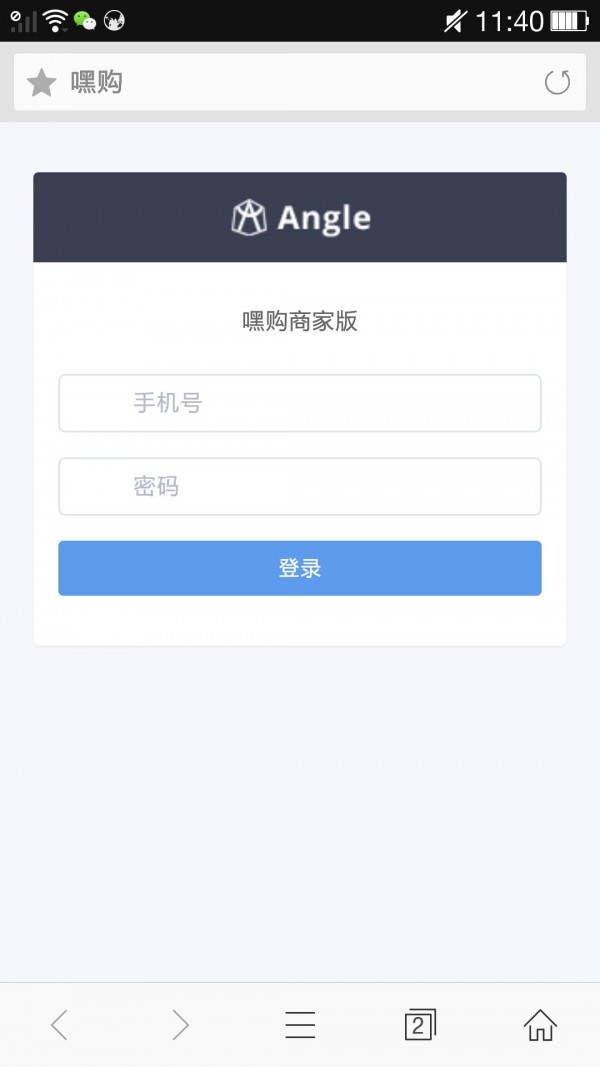Screen dimensions: 600x1067
Task: Tap the blue 登录 login button
Action: (x=300, y=568)
